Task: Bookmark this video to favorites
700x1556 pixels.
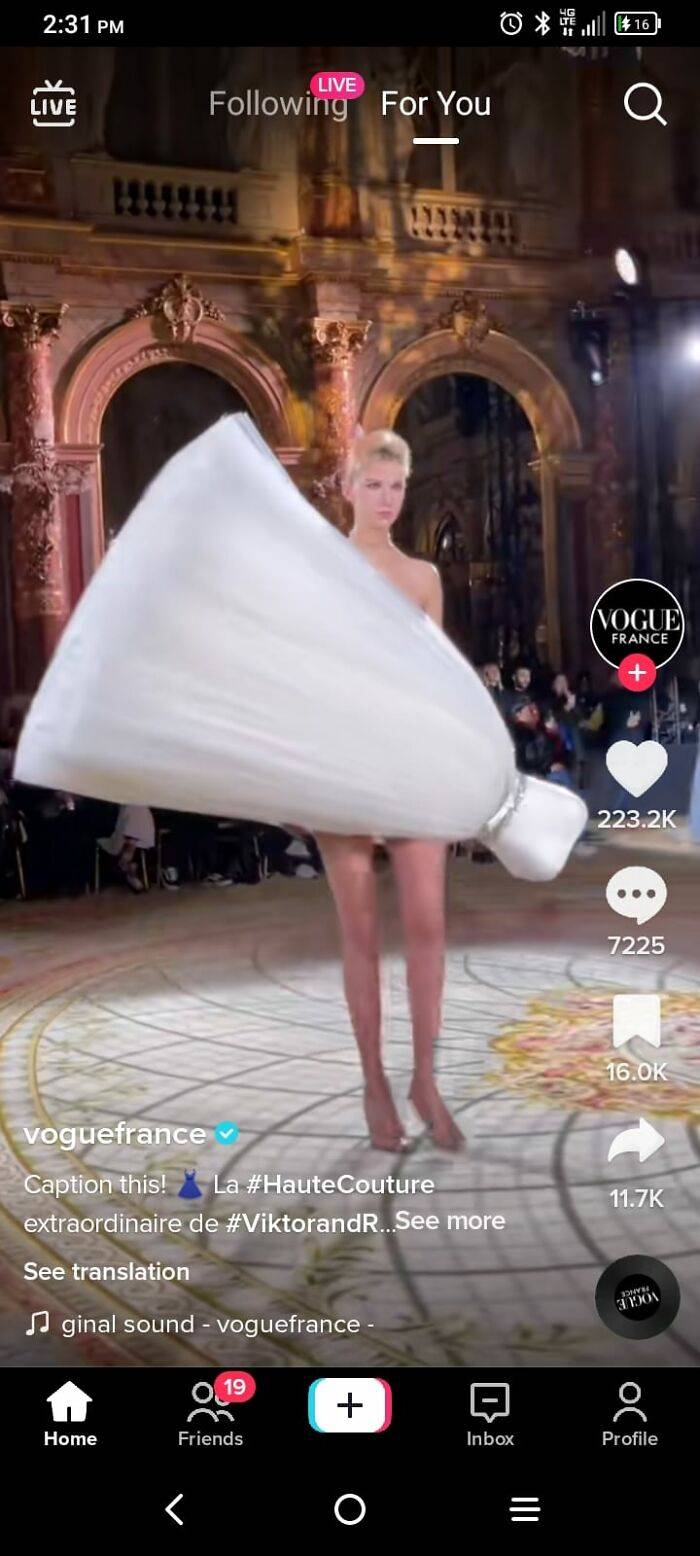Action: (636, 1022)
